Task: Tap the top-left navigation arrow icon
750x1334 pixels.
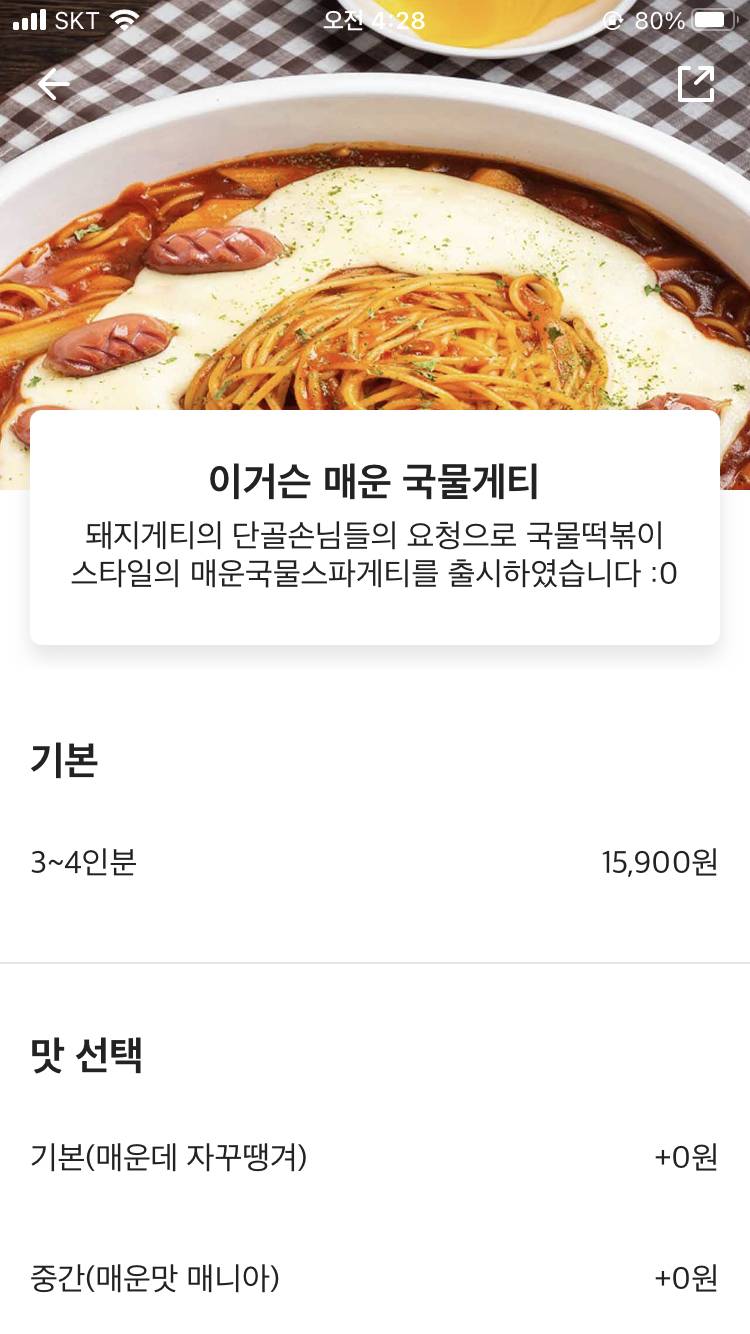Action: (x=50, y=84)
